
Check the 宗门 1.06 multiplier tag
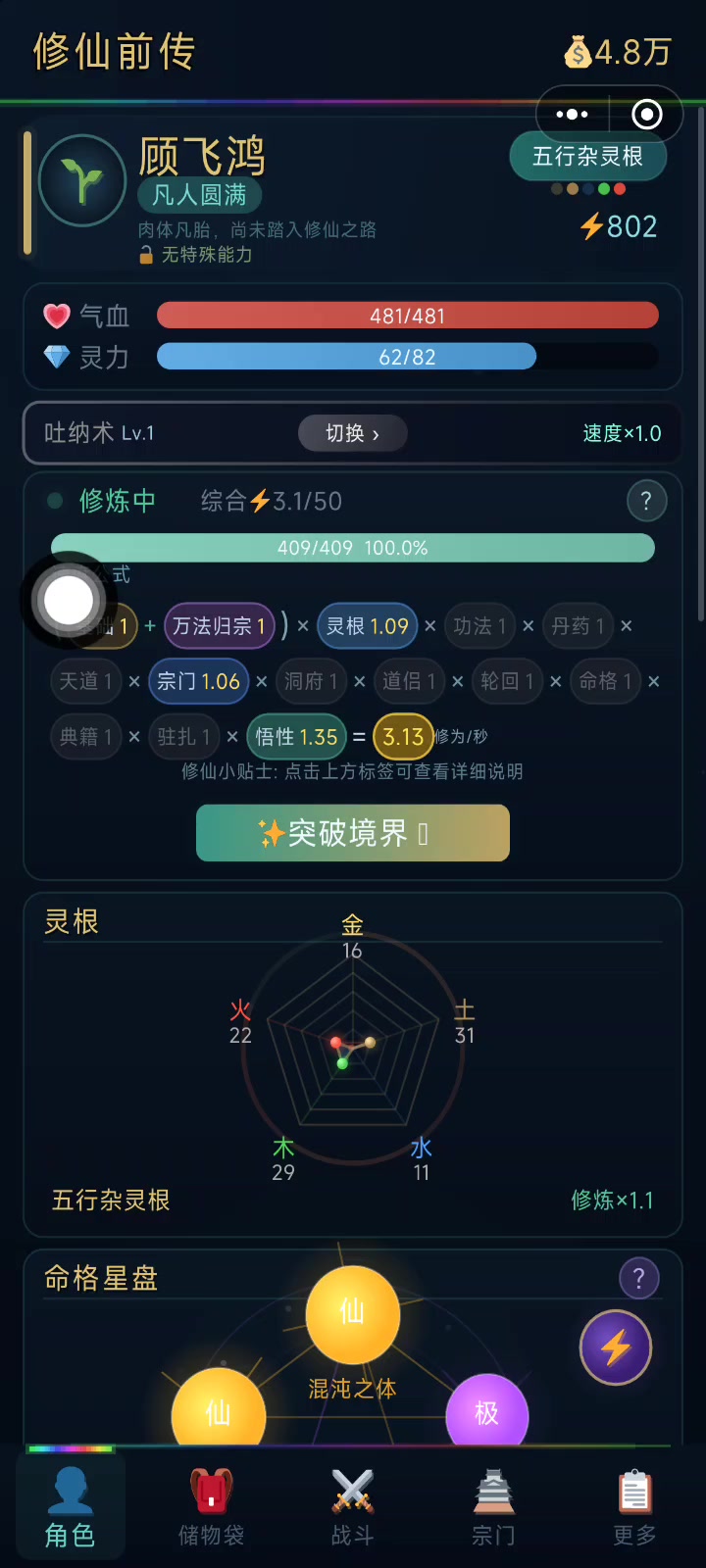coord(198,681)
